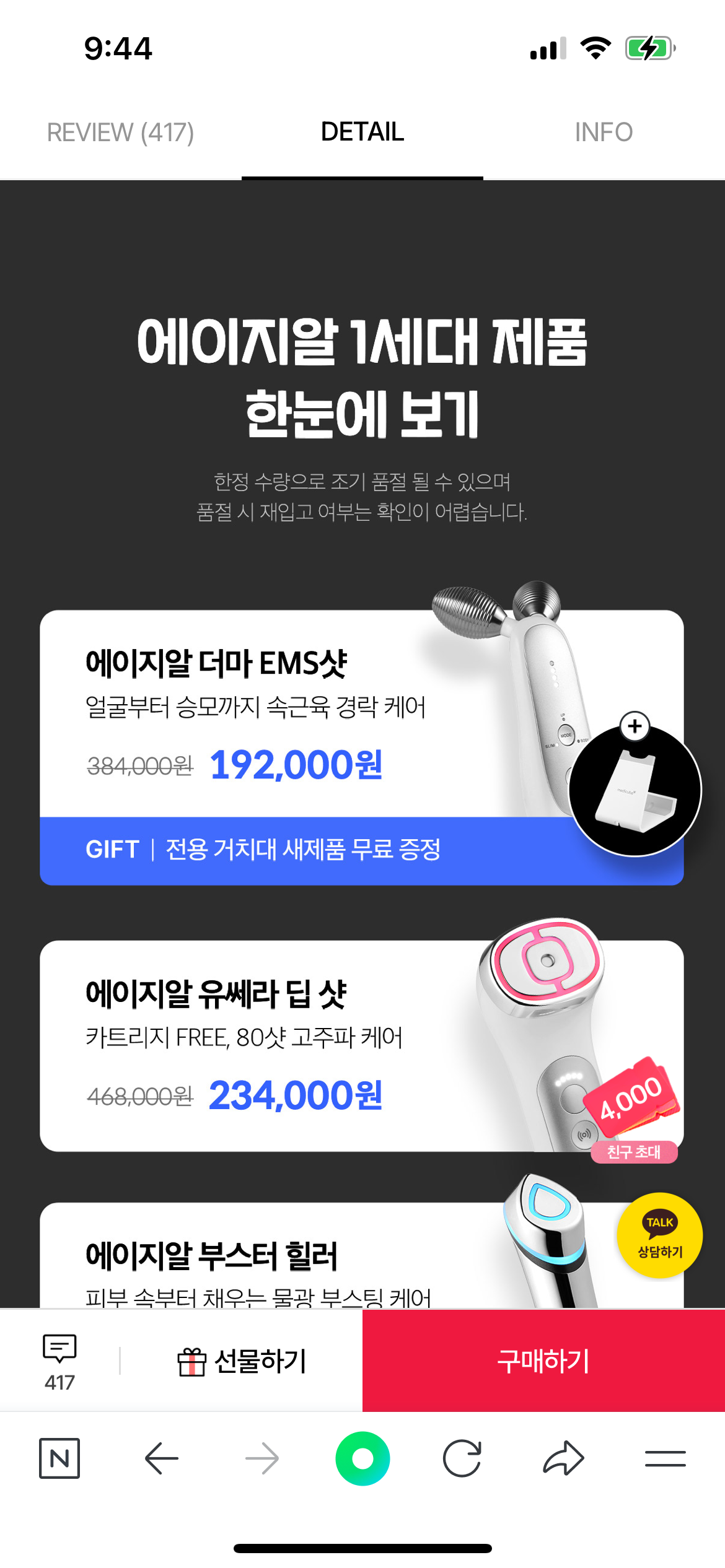
Task: Select the DETAIL tab
Action: pos(362,133)
